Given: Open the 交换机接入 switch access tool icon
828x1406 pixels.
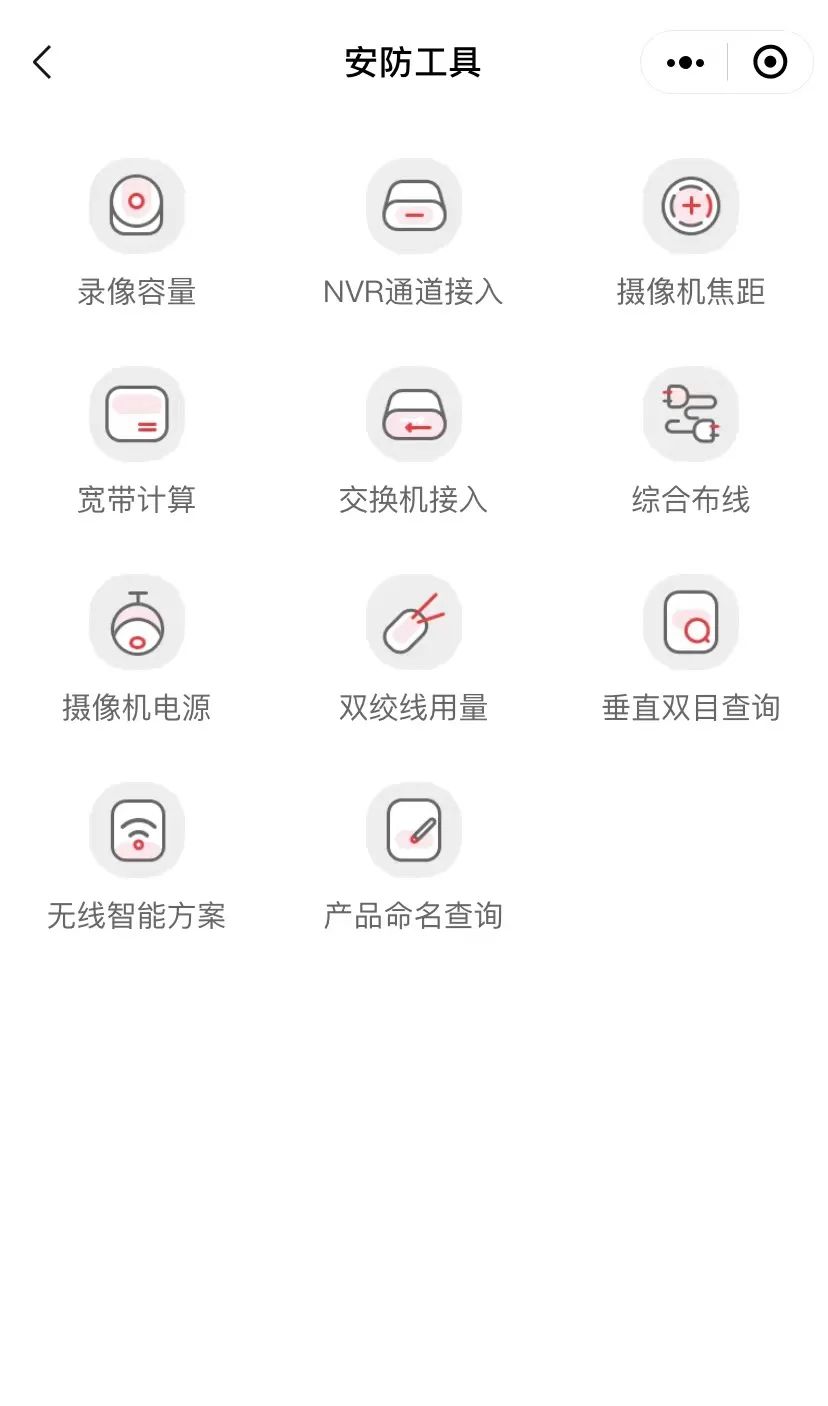Looking at the screenshot, I should (414, 414).
